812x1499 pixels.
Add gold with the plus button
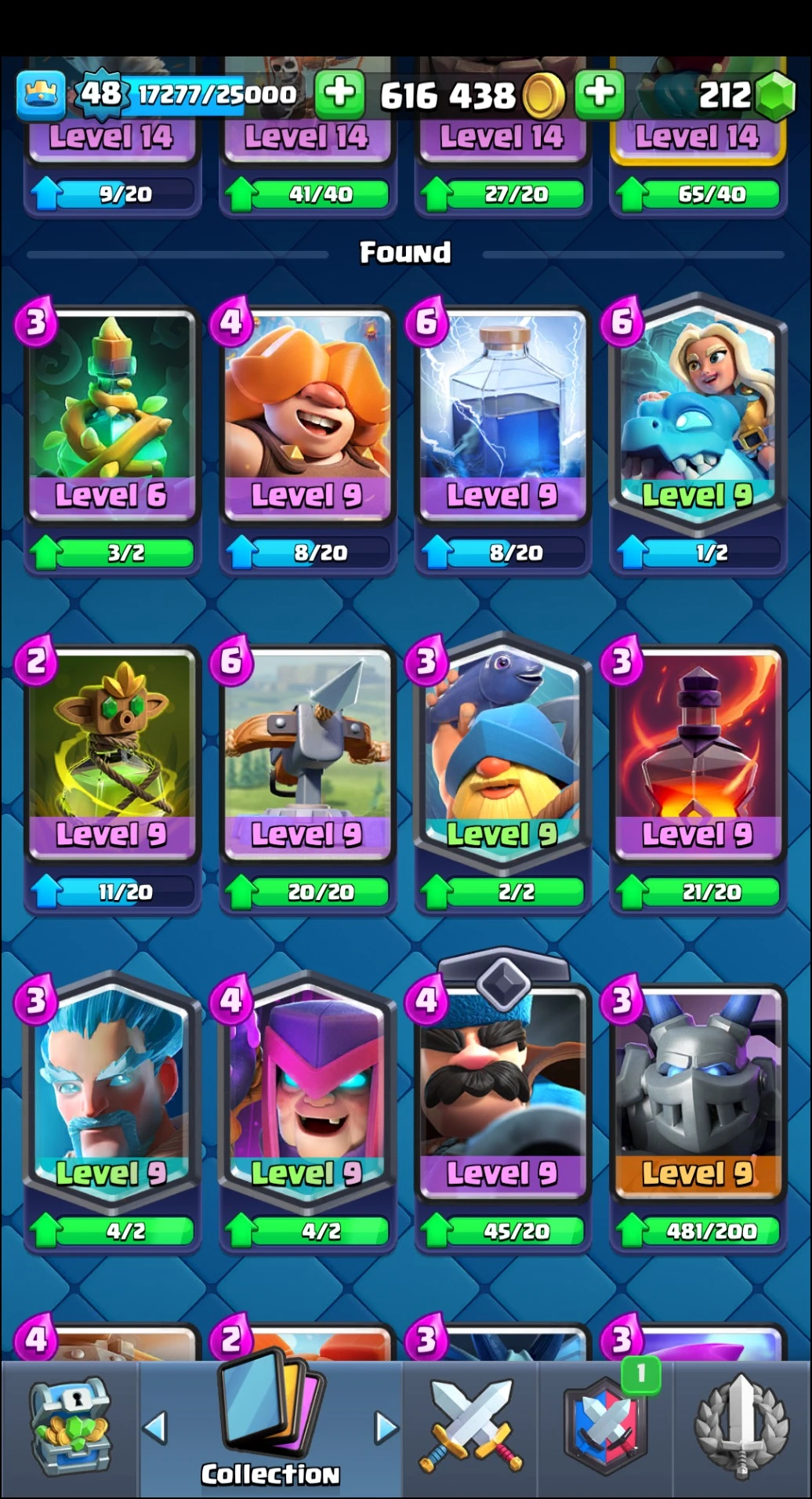click(x=339, y=93)
